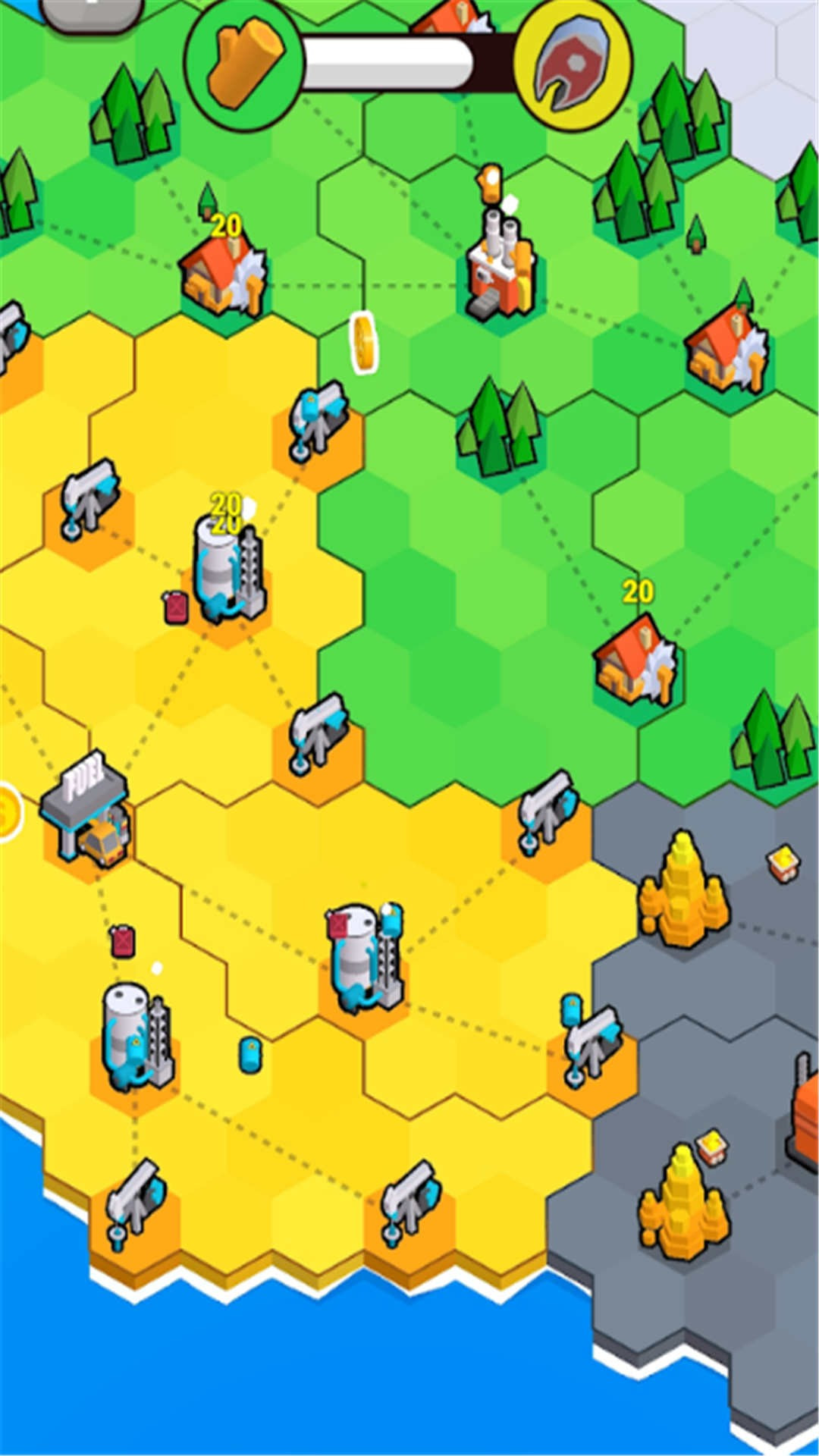Screen dimensions: 819x1456
Task: Tap the wood log resource icon
Action: pyautogui.click(x=244, y=62)
